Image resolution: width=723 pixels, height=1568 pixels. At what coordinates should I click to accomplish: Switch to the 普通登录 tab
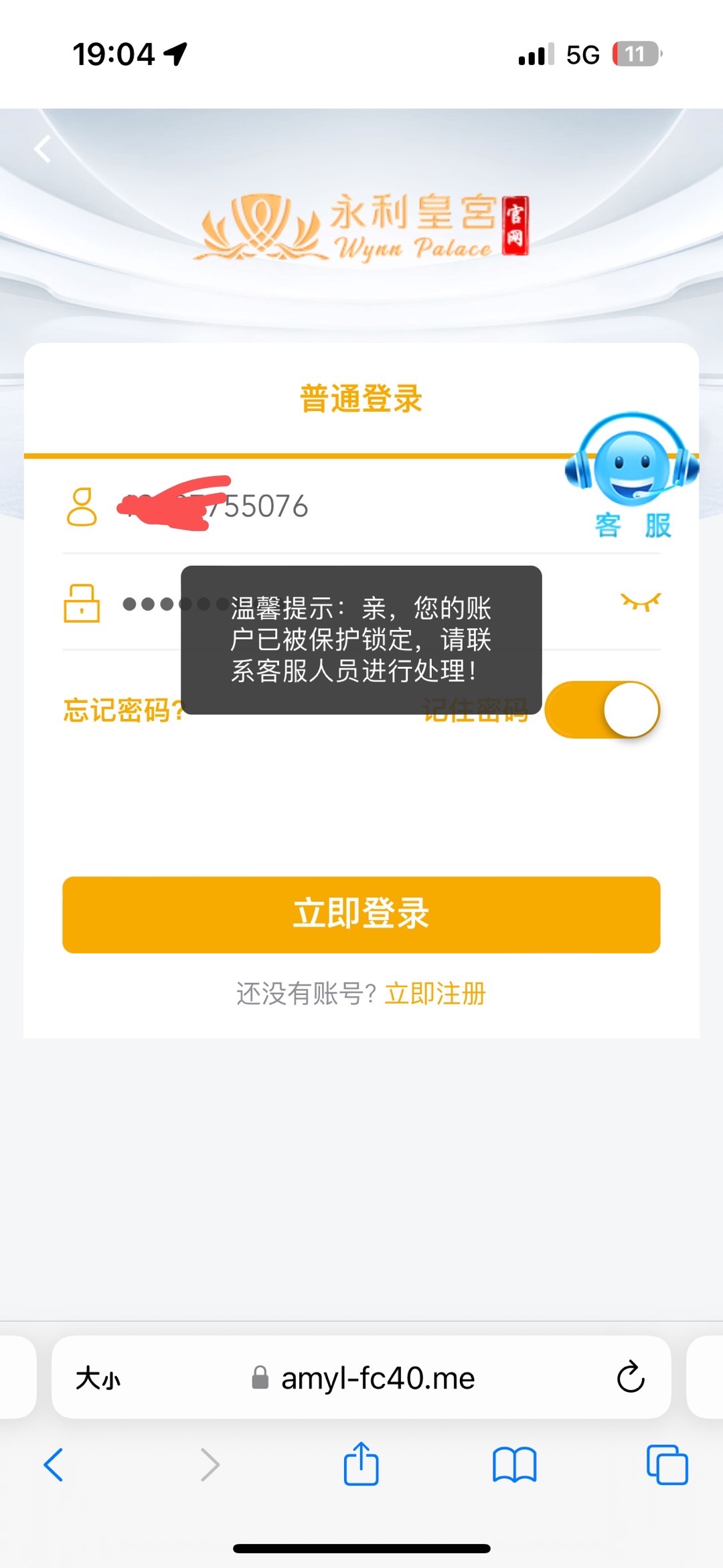coord(361,399)
